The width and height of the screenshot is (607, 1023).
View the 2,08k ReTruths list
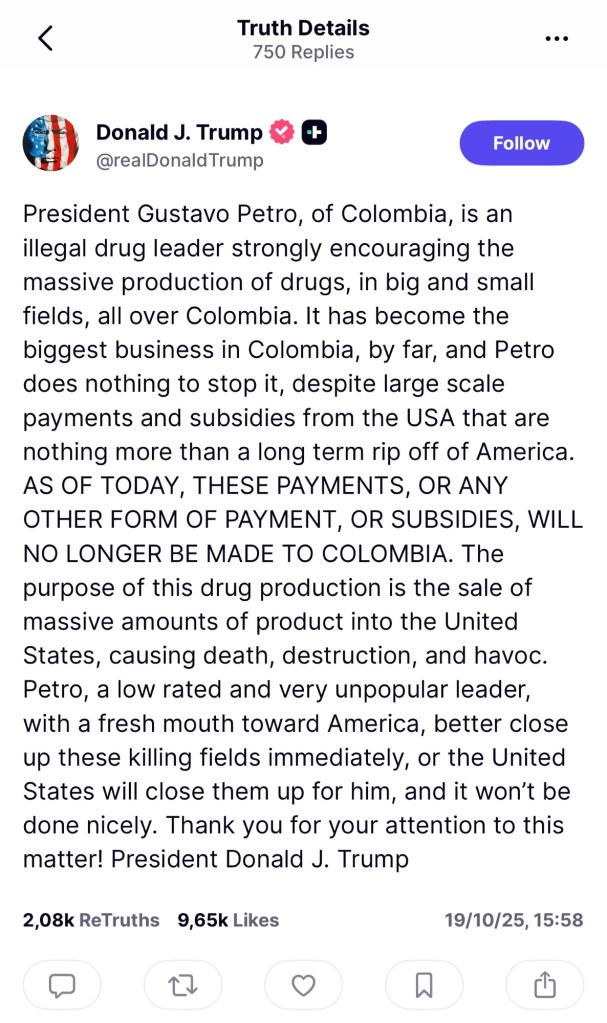[91, 920]
